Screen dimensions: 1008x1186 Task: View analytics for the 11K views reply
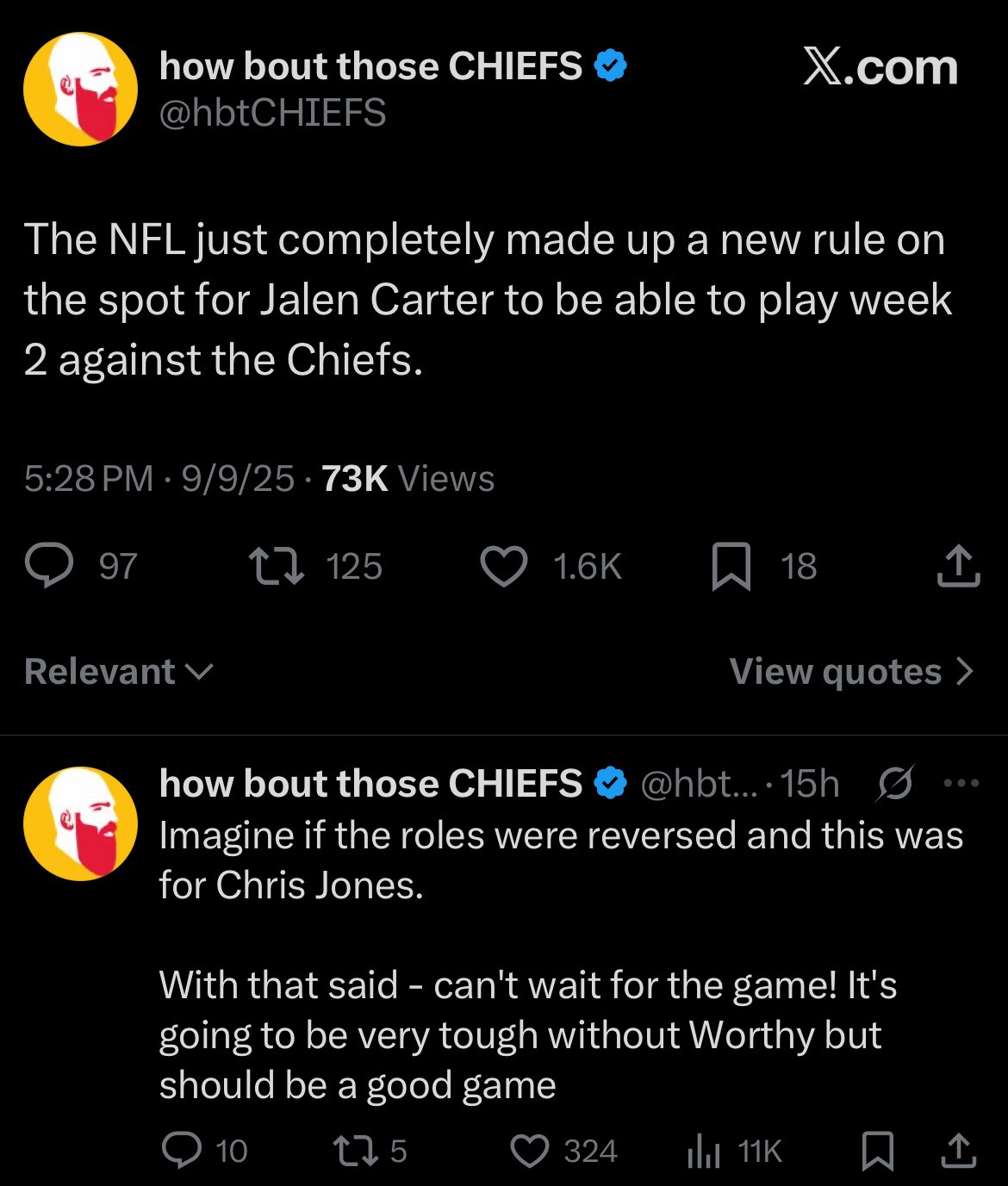coord(705,1151)
